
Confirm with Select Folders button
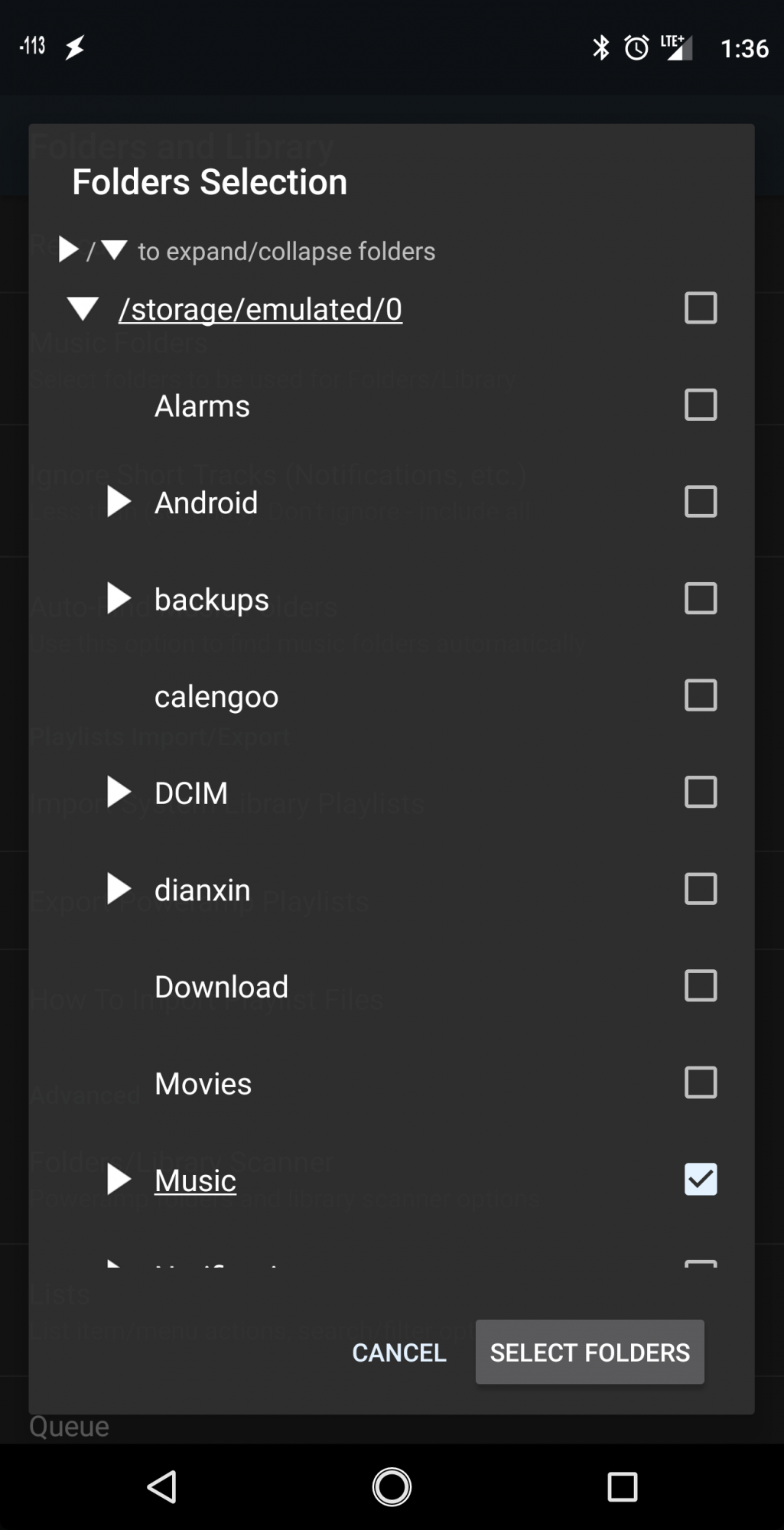pos(590,1353)
